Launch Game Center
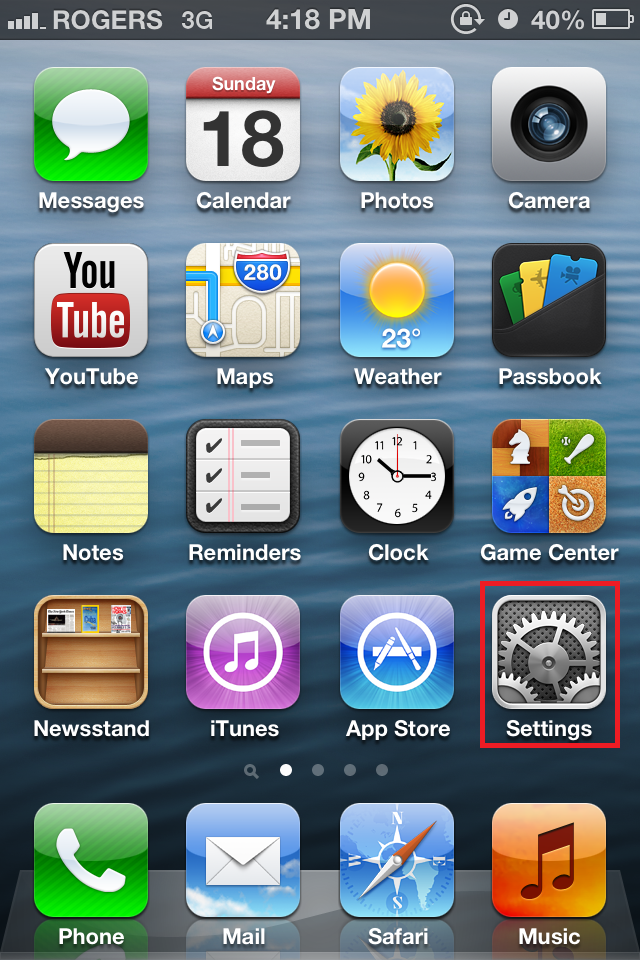 pos(549,477)
